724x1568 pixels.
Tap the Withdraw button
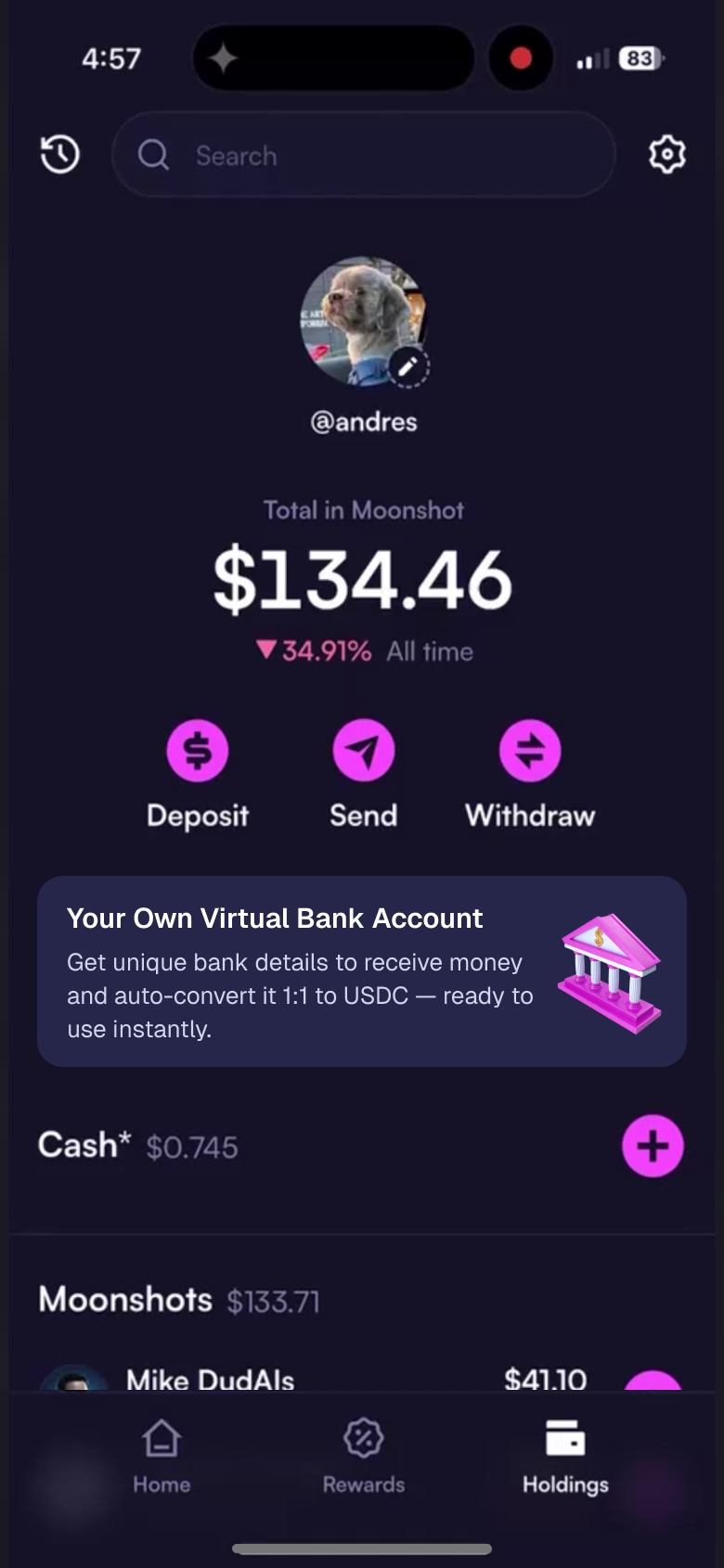pos(530,751)
